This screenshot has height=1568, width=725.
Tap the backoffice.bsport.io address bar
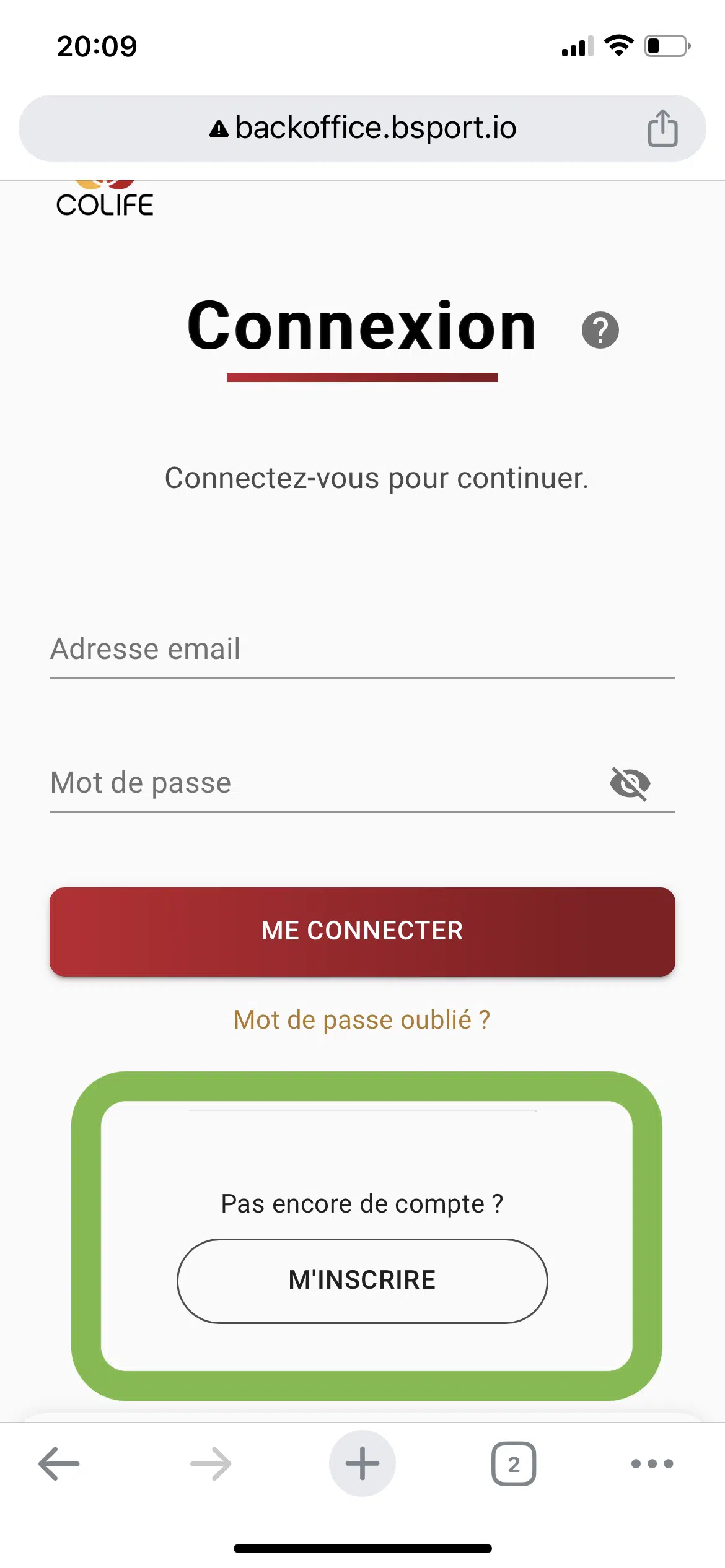(x=362, y=128)
